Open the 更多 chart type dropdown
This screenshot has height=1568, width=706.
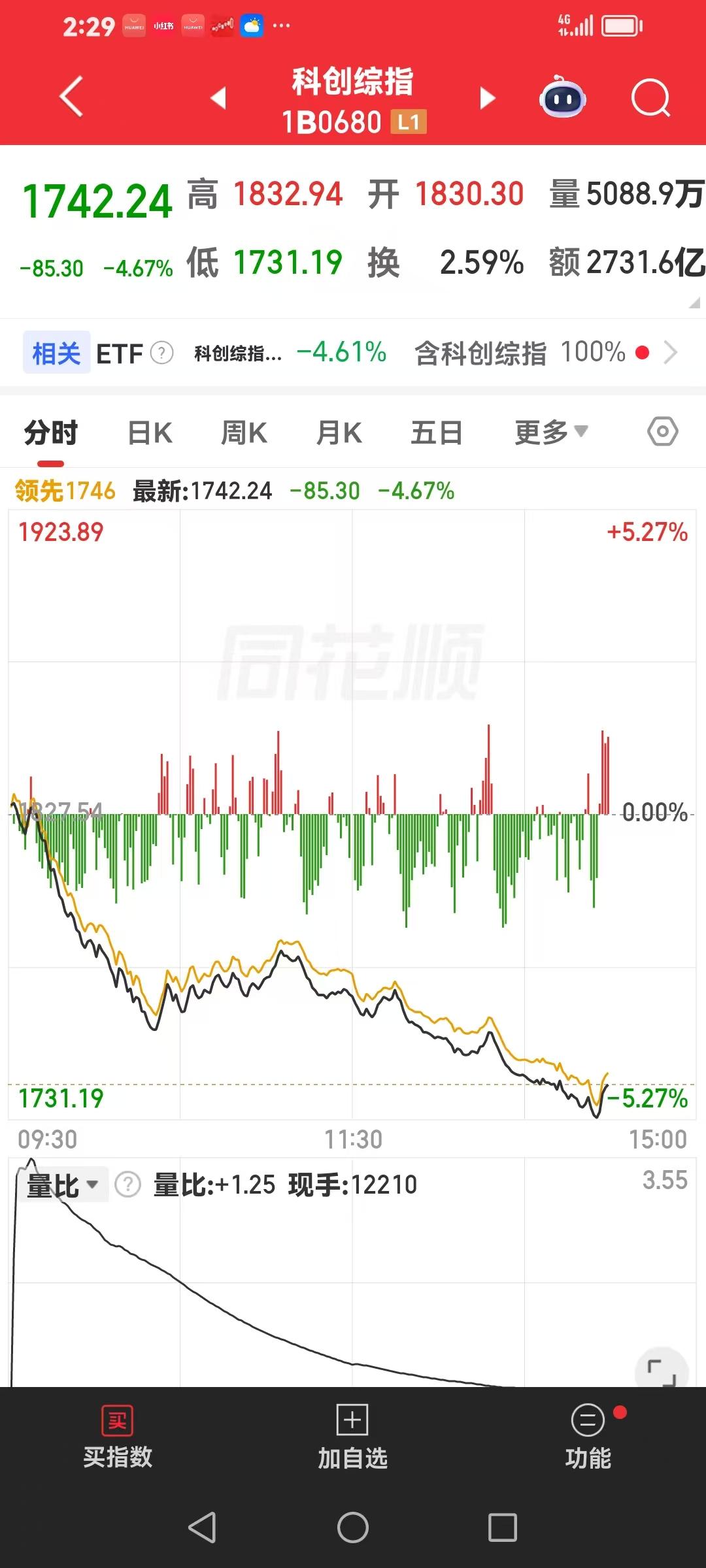pyautogui.click(x=550, y=432)
